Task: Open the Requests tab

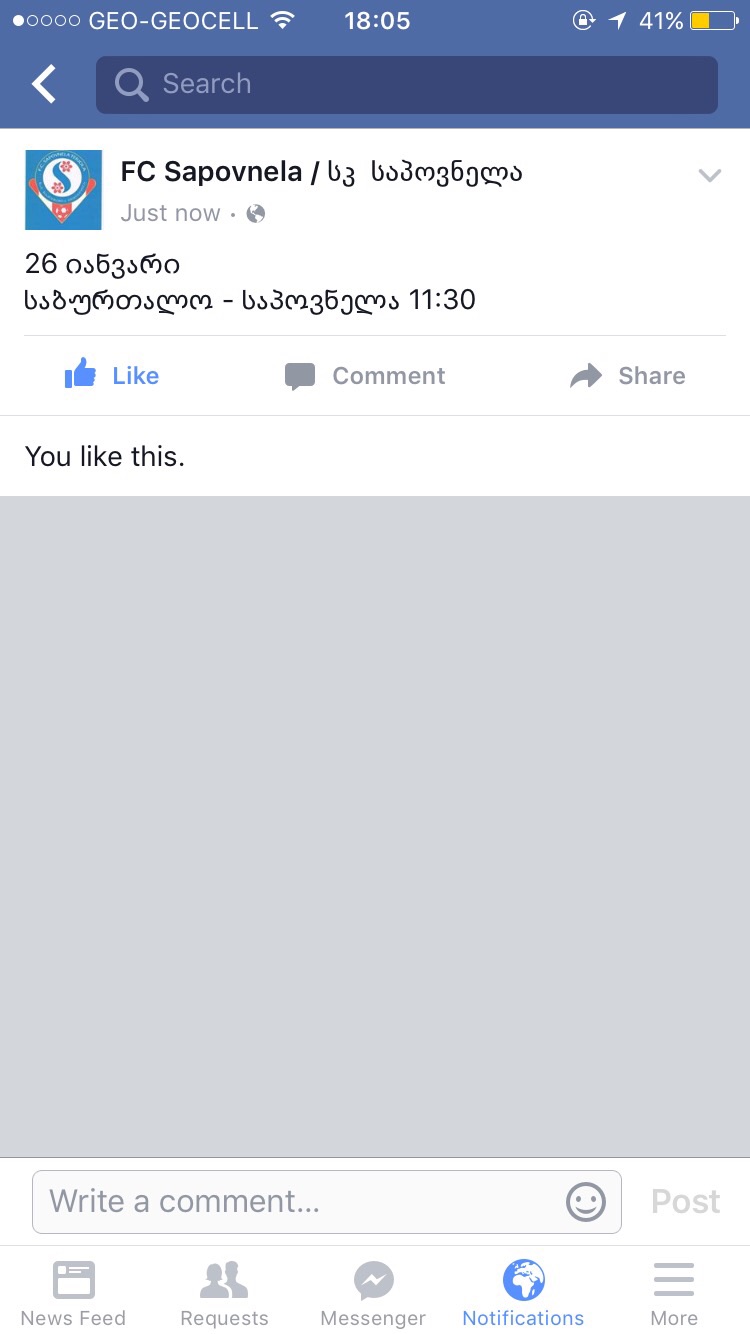Action: coord(224,1292)
